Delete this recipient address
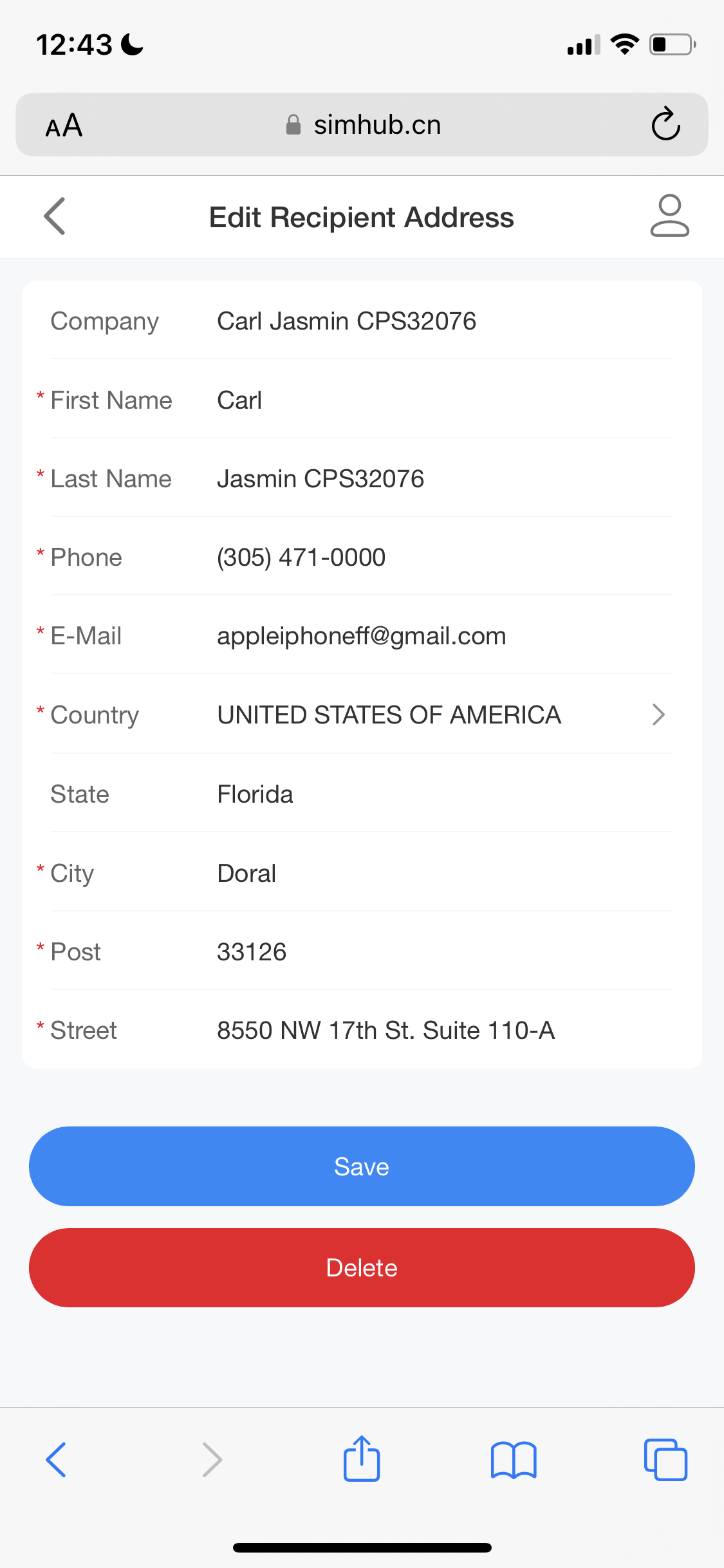Image resolution: width=724 pixels, height=1568 pixels. point(362,1267)
